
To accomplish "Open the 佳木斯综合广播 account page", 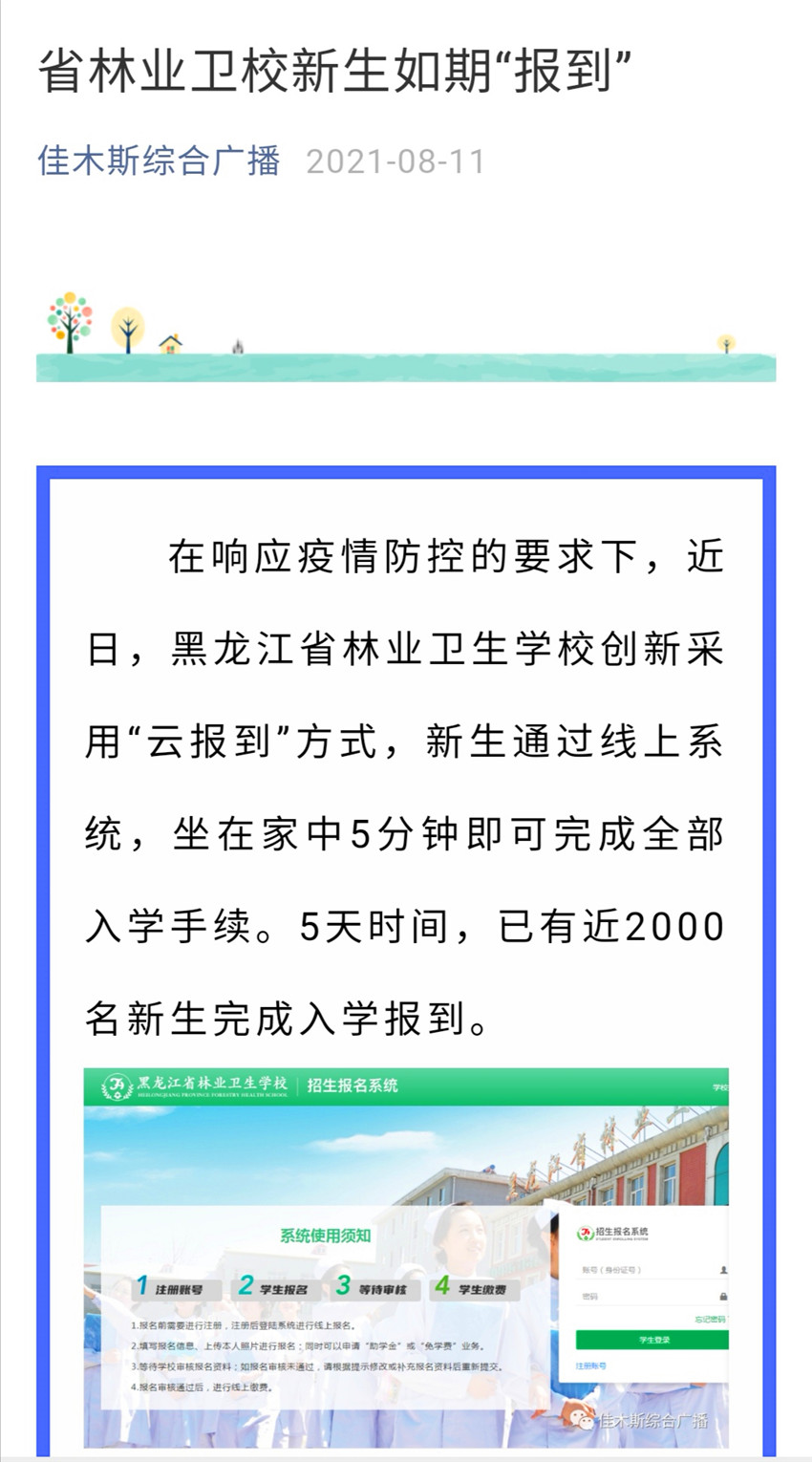I will pyautogui.click(x=159, y=161).
